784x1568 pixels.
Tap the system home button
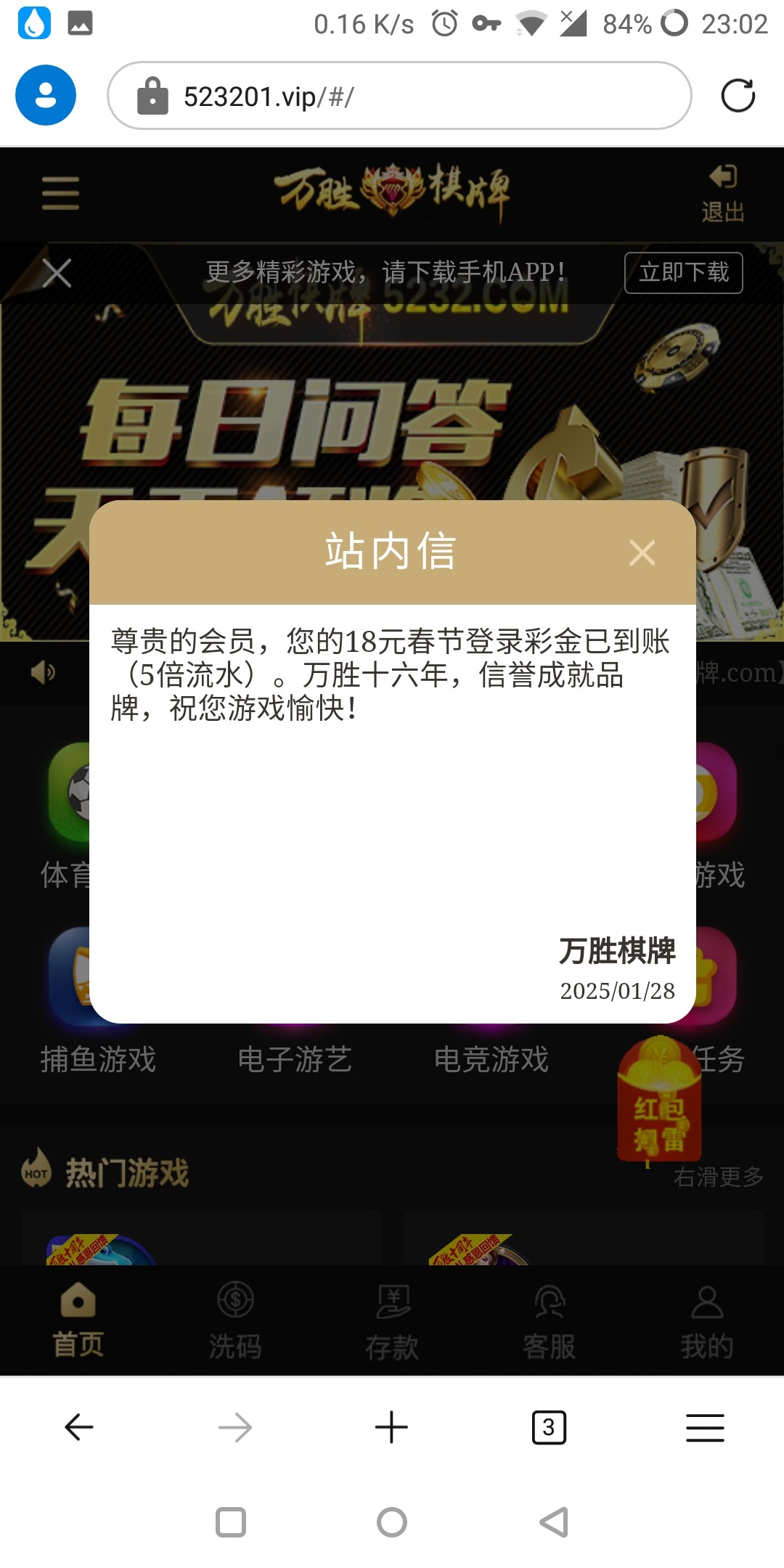point(392,1522)
